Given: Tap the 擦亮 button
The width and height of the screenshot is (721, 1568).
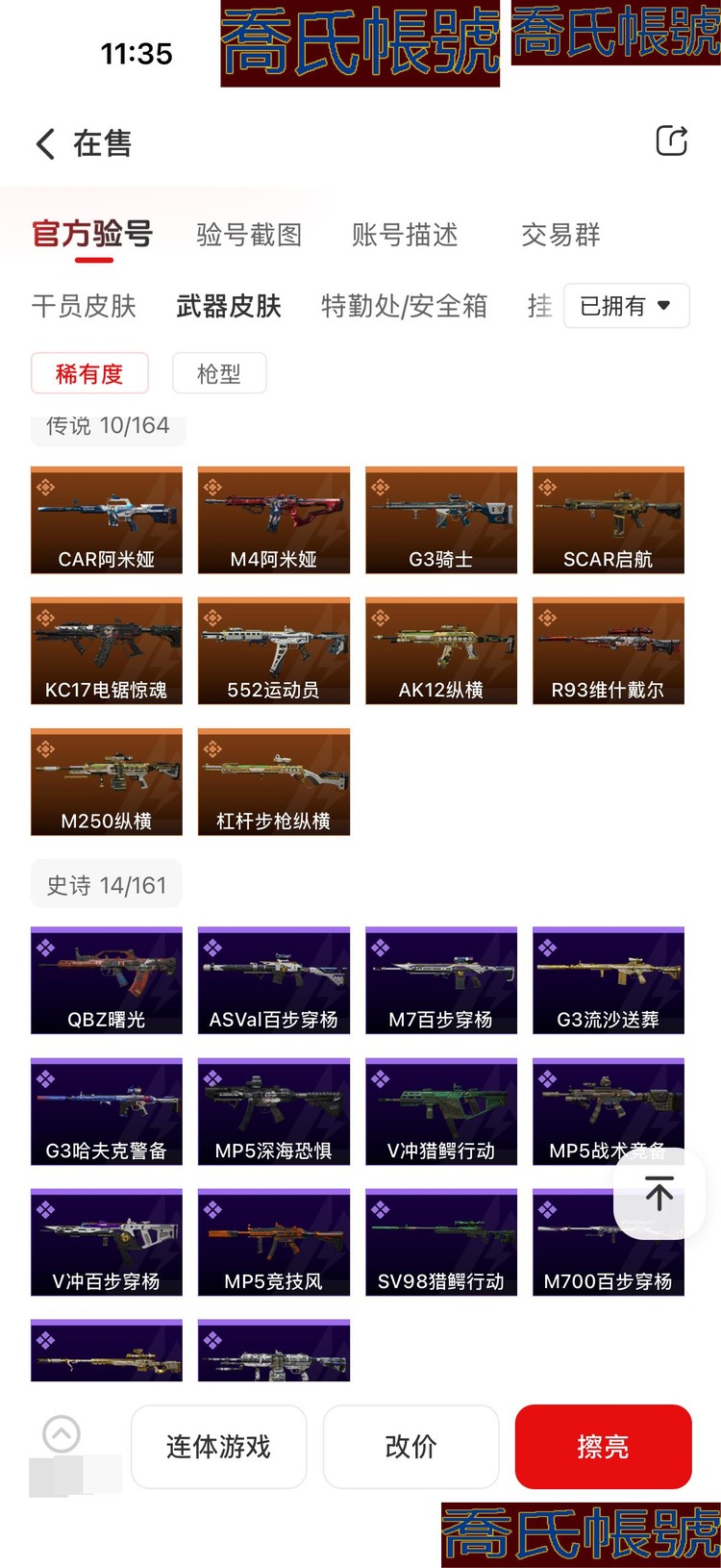Looking at the screenshot, I should (x=603, y=1447).
